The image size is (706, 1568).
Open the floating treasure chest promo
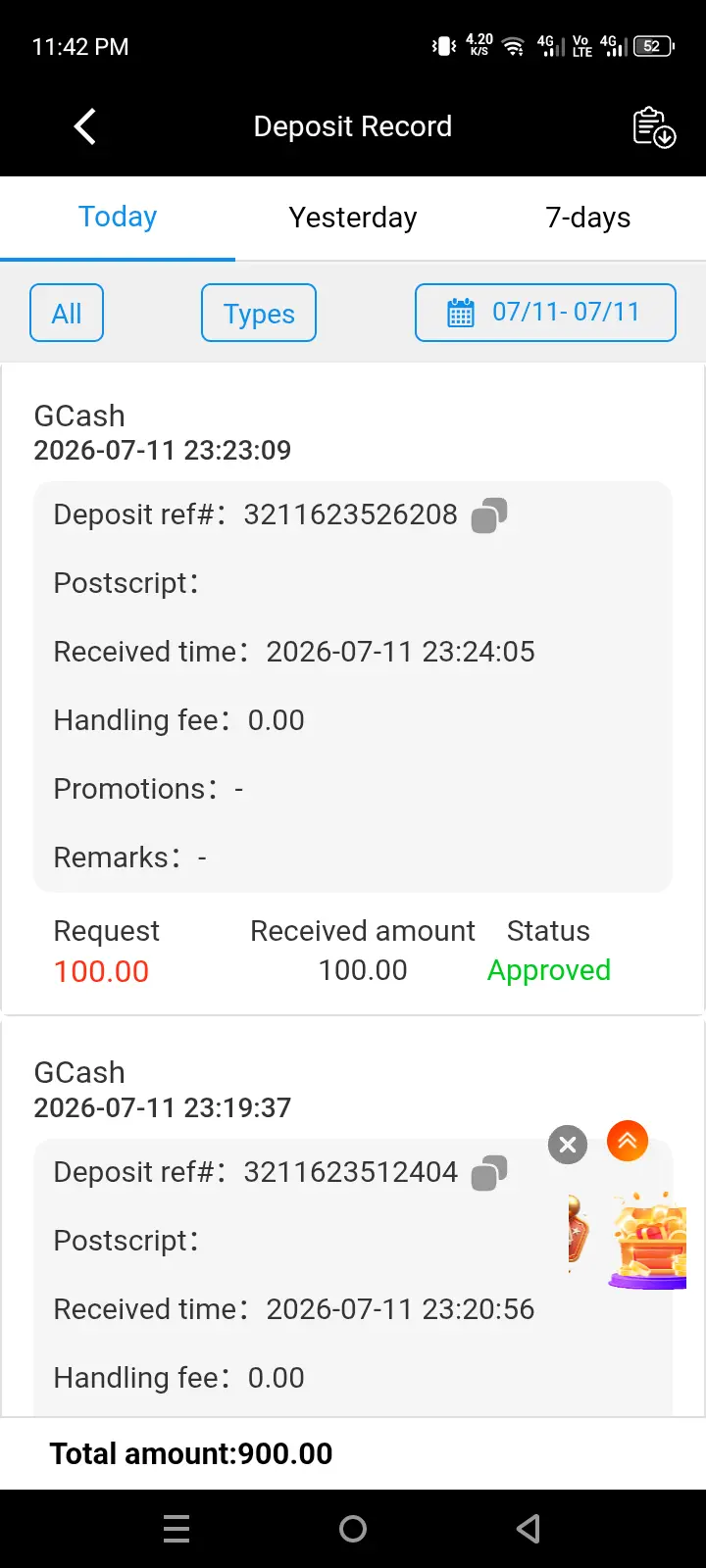(x=647, y=1241)
